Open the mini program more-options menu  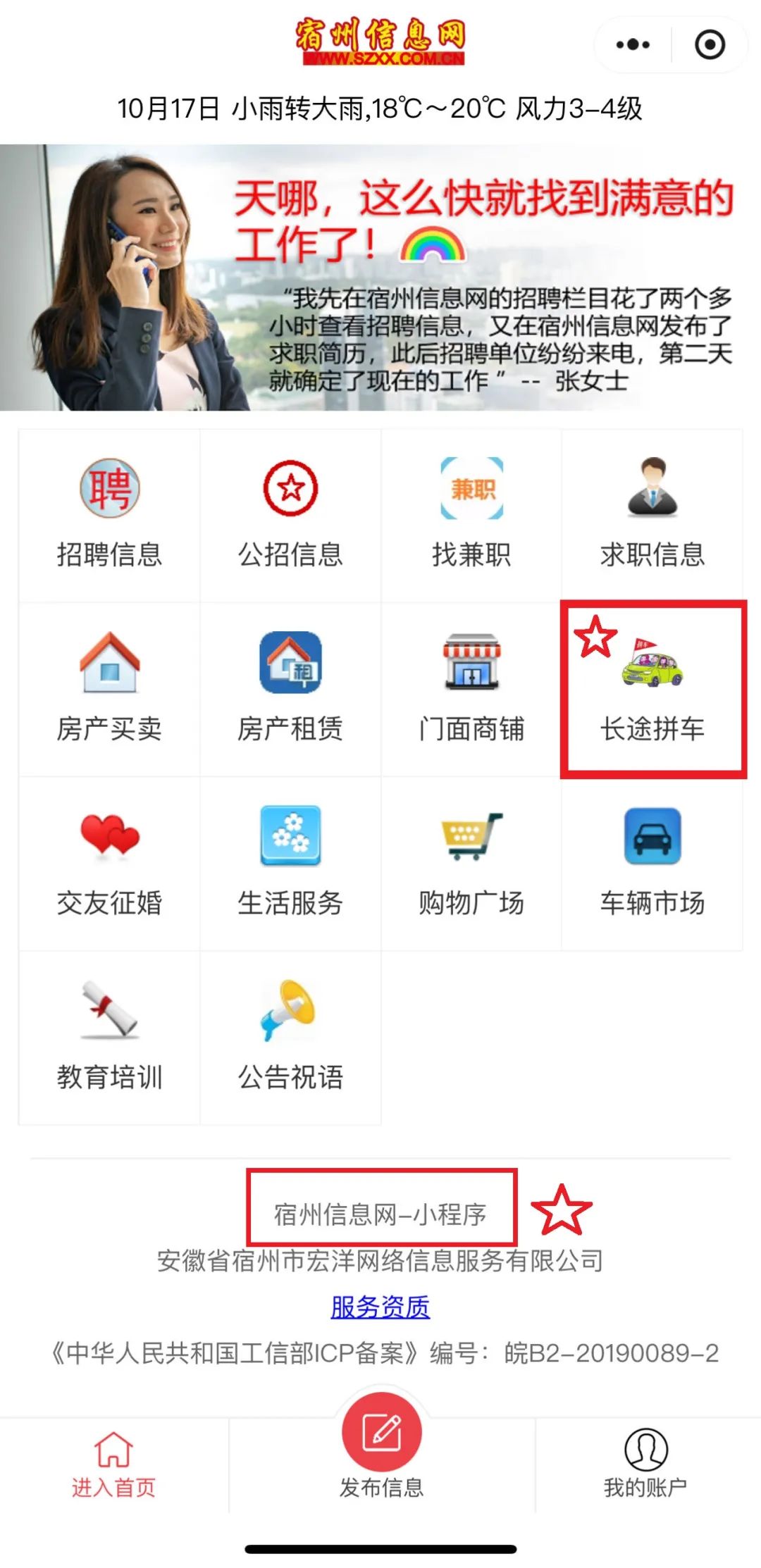coord(633,45)
